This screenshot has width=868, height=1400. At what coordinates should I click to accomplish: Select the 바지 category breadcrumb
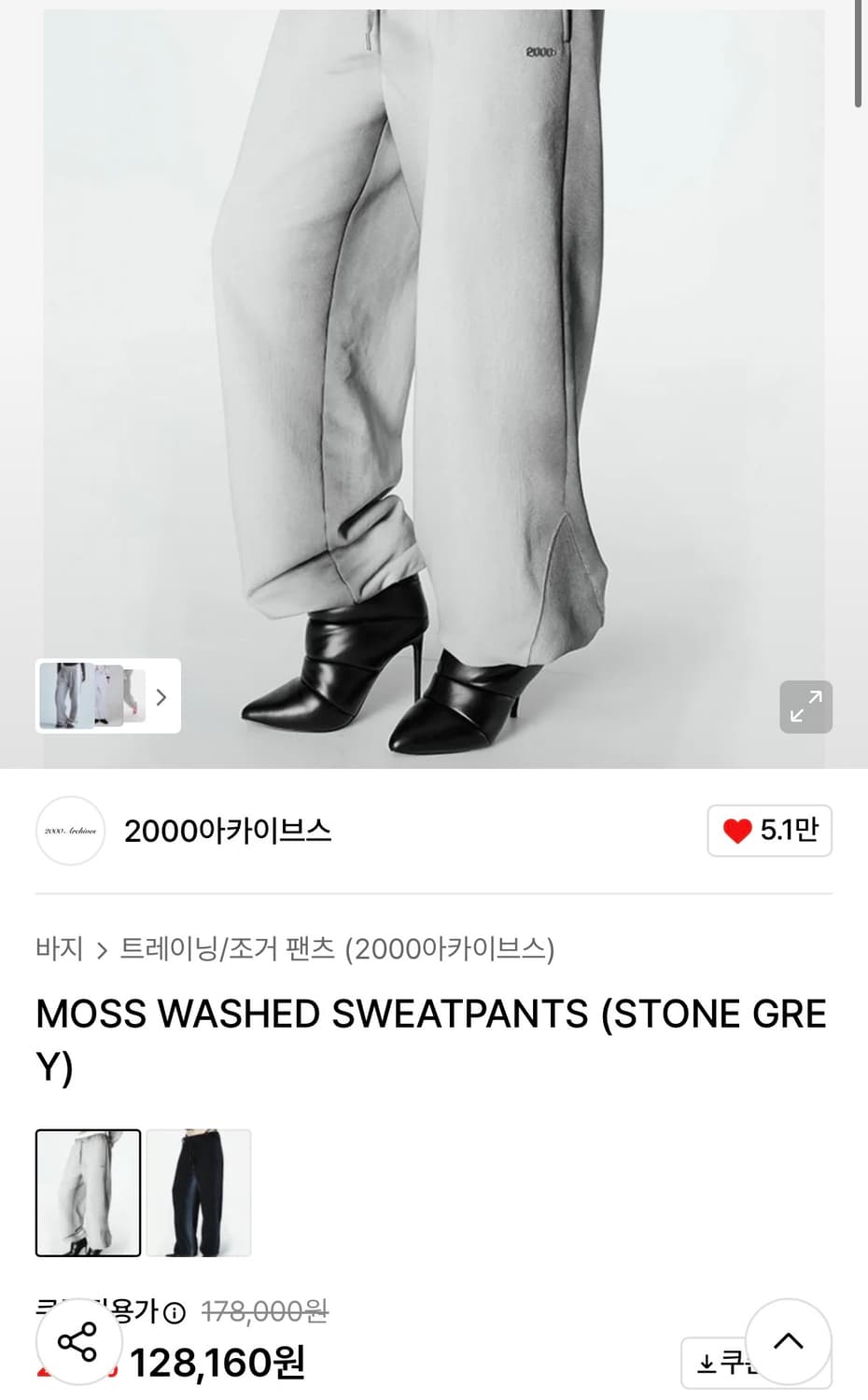[58, 948]
